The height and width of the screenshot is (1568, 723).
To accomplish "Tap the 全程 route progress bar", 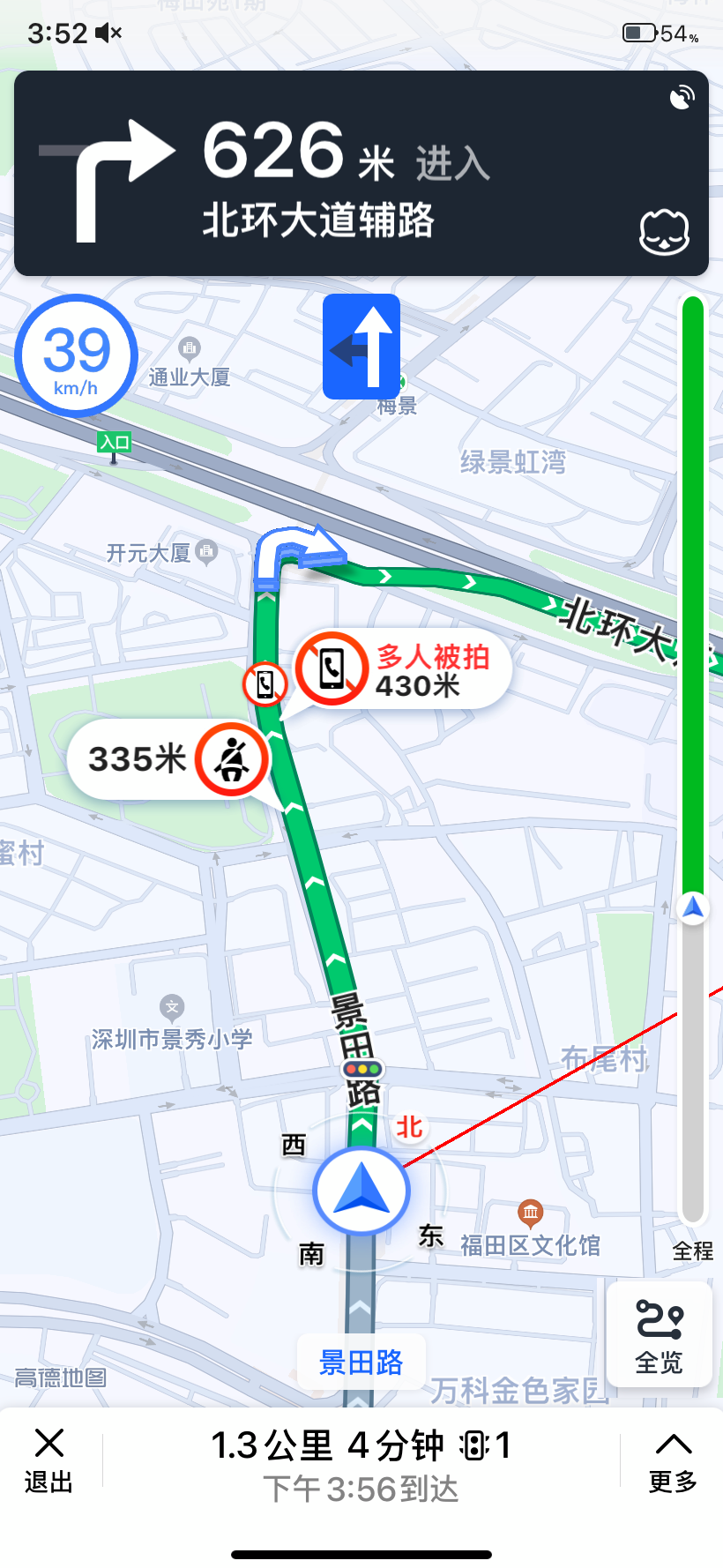I will tap(693, 758).
